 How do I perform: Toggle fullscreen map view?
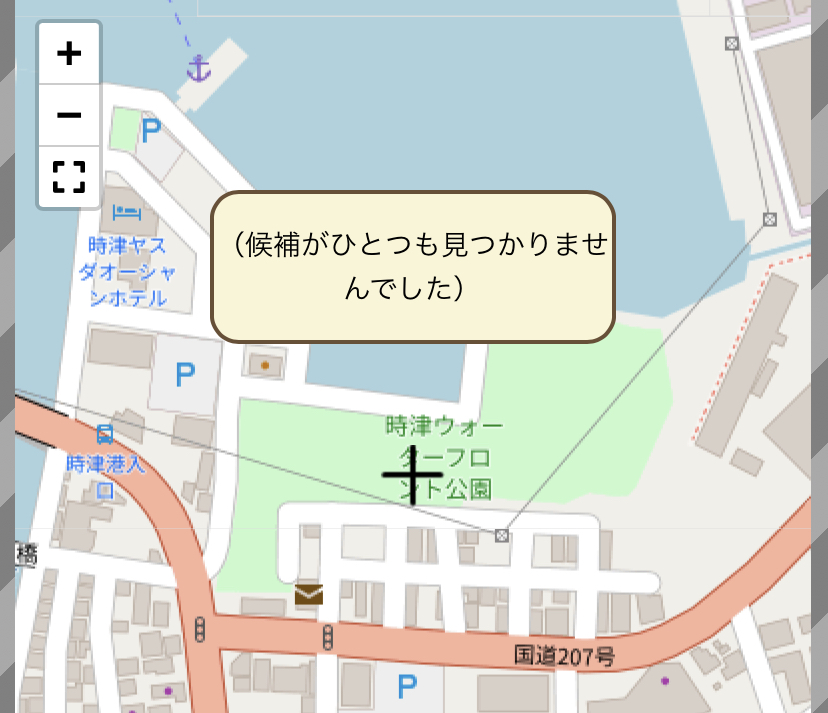[69, 176]
